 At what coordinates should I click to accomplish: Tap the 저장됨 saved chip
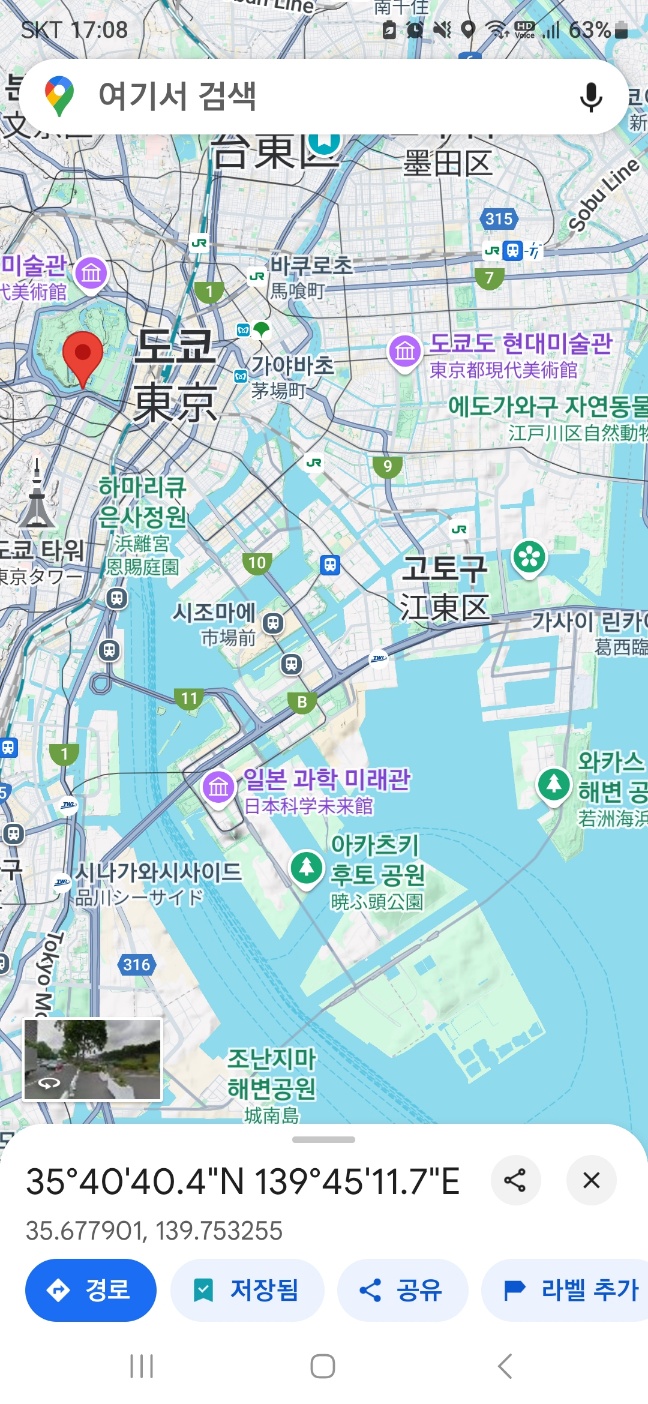247,1290
